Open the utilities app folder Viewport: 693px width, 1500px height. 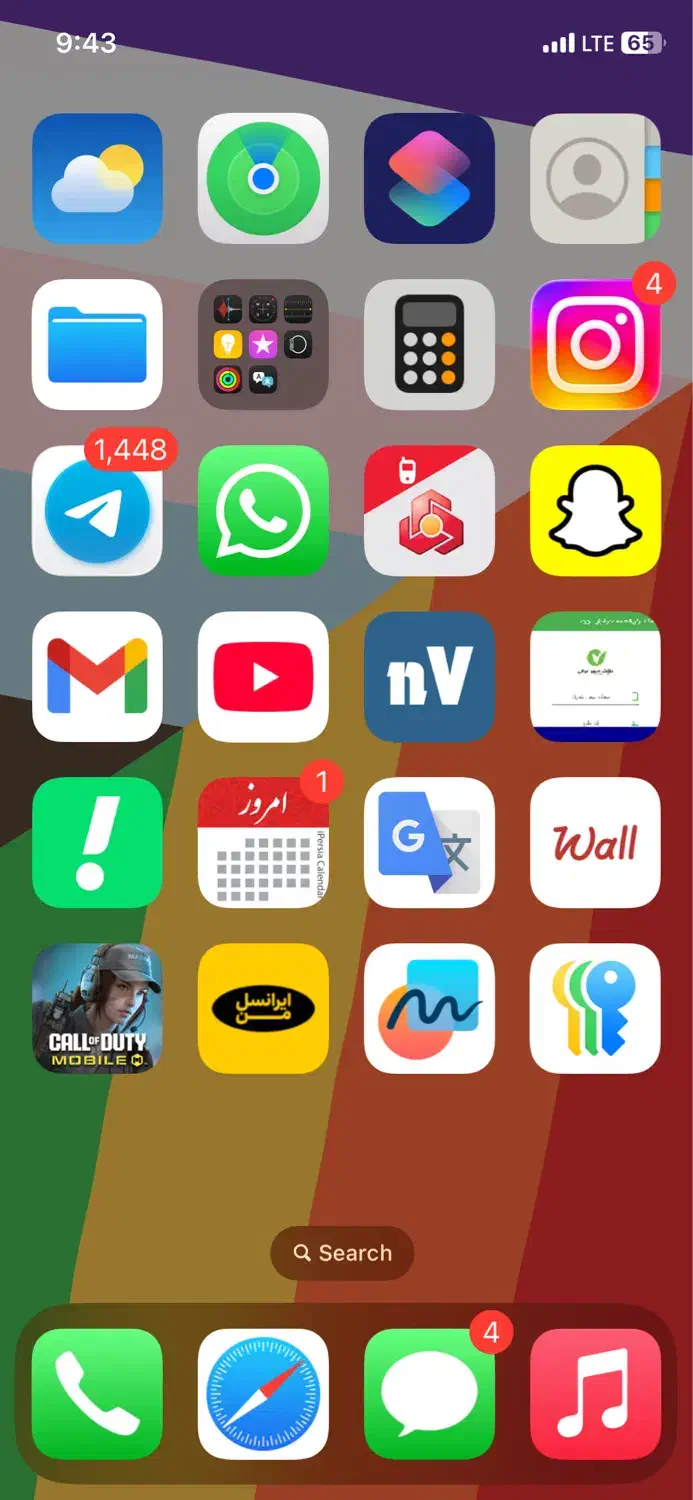coord(263,344)
